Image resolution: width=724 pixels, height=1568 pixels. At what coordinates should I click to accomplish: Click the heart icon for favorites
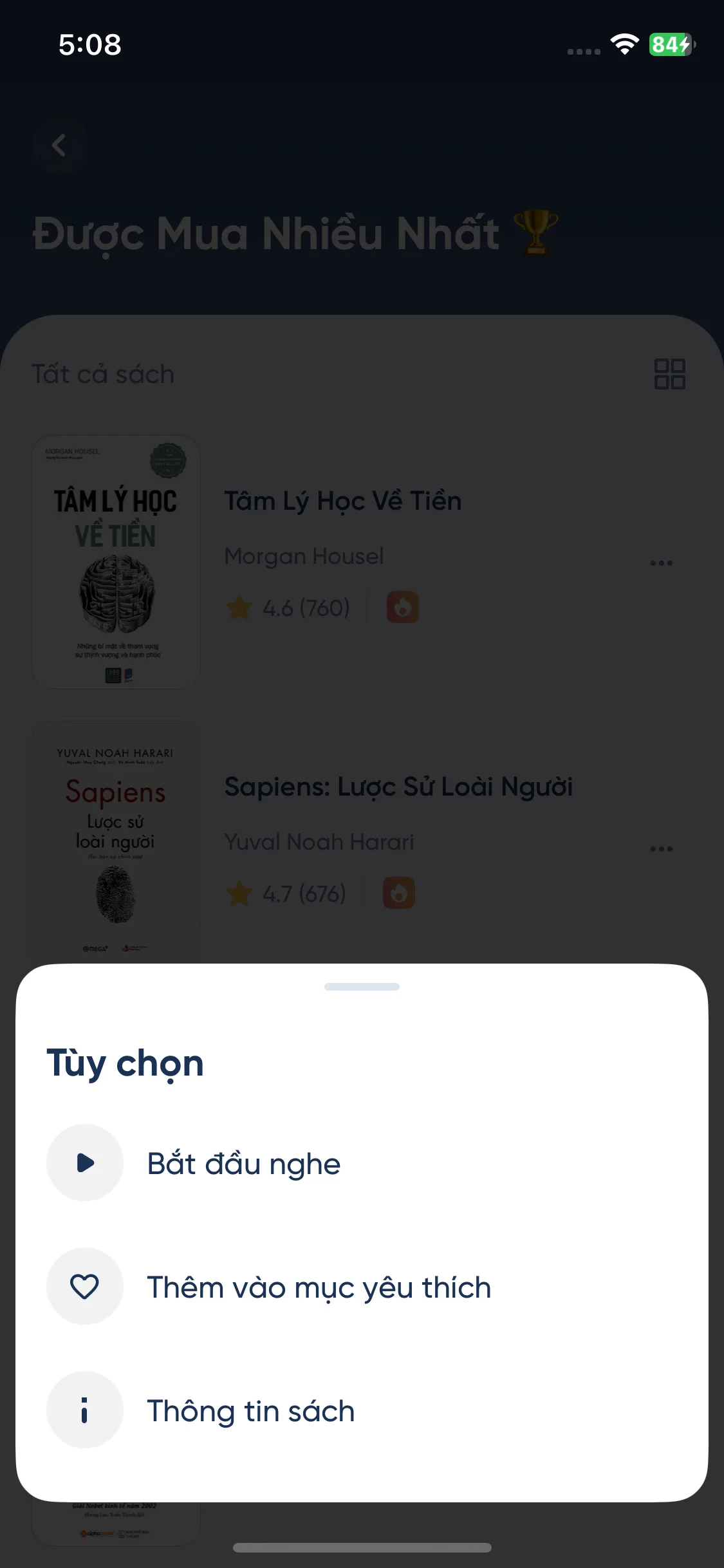84,1285
